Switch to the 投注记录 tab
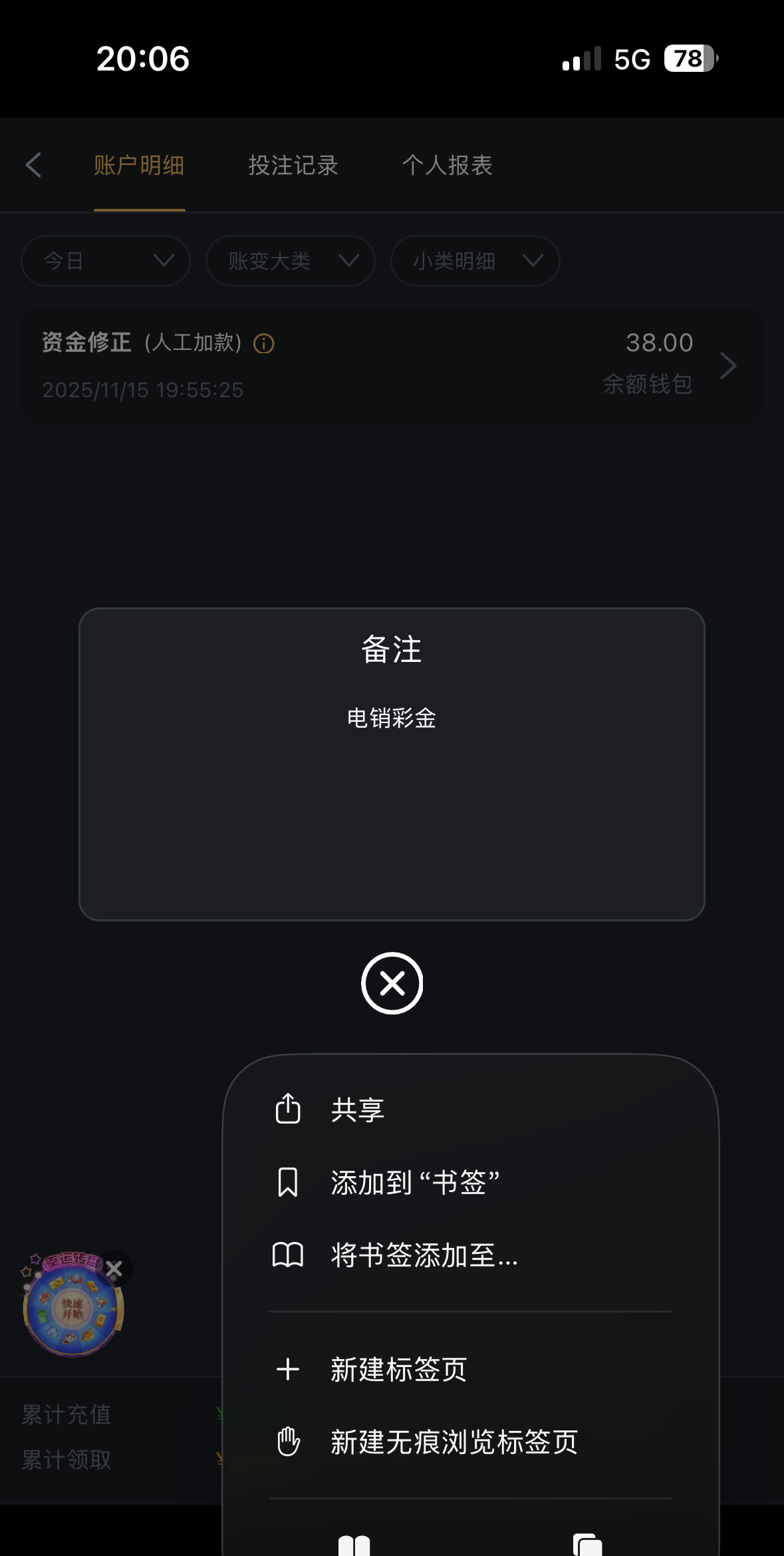 293,165
